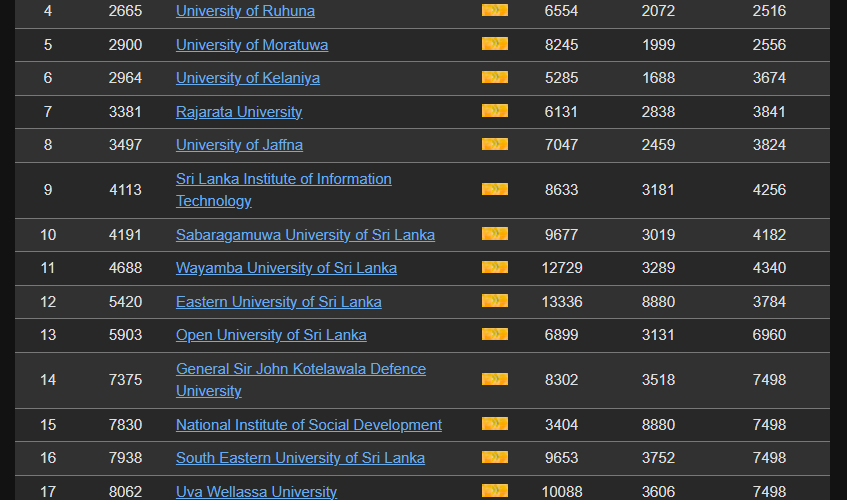Open the University of Ruhuna link

pos(245,11)
